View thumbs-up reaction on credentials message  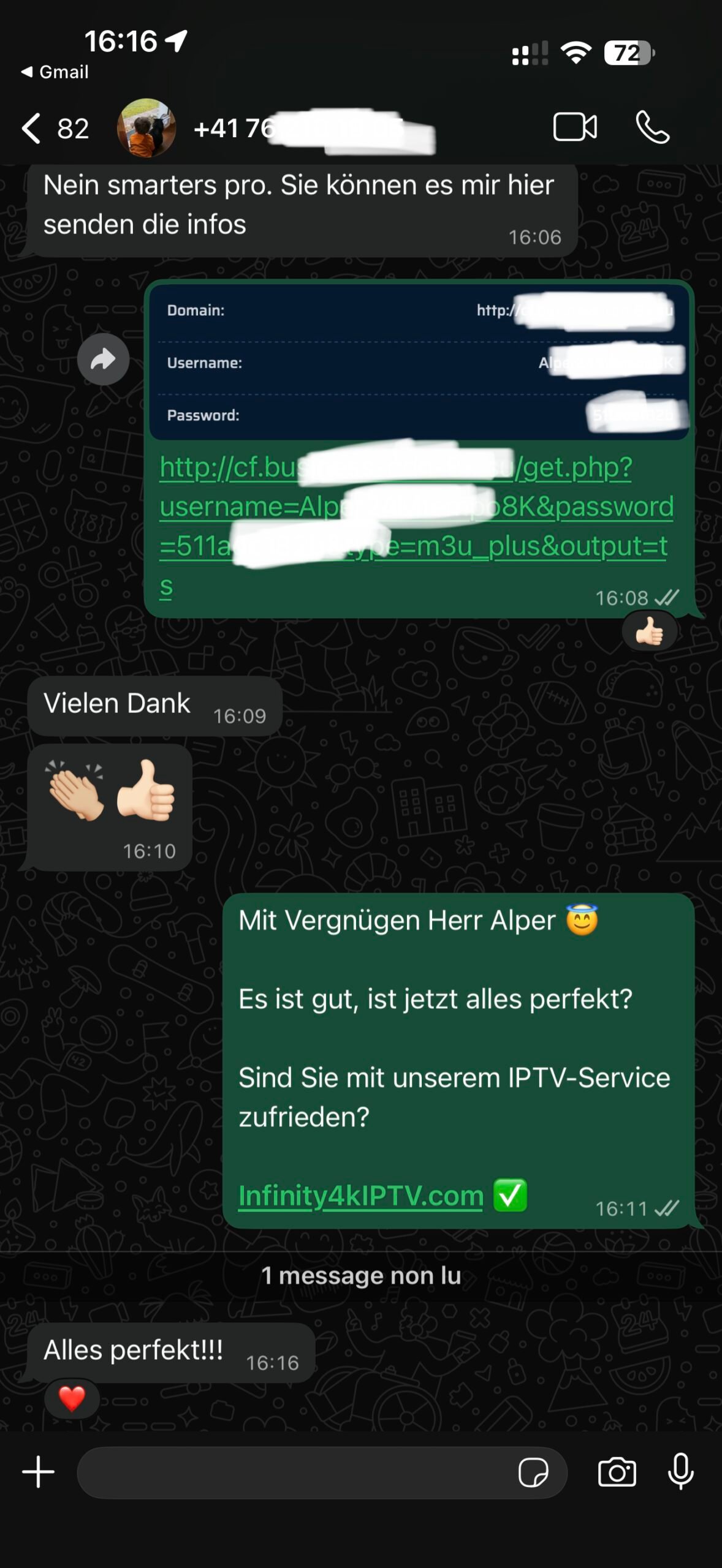tap(649, 631)
